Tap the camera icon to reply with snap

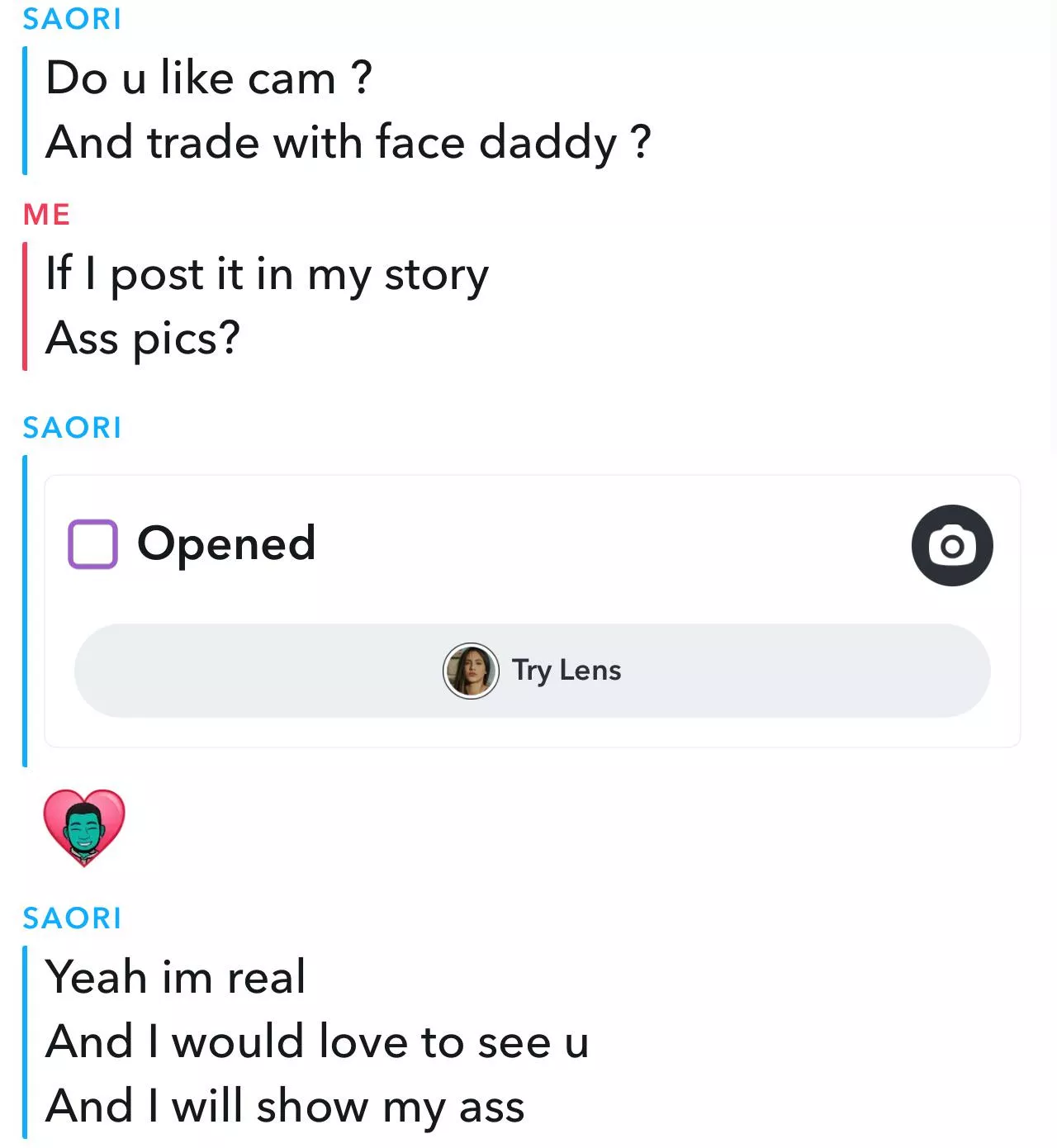click(951, 546)
